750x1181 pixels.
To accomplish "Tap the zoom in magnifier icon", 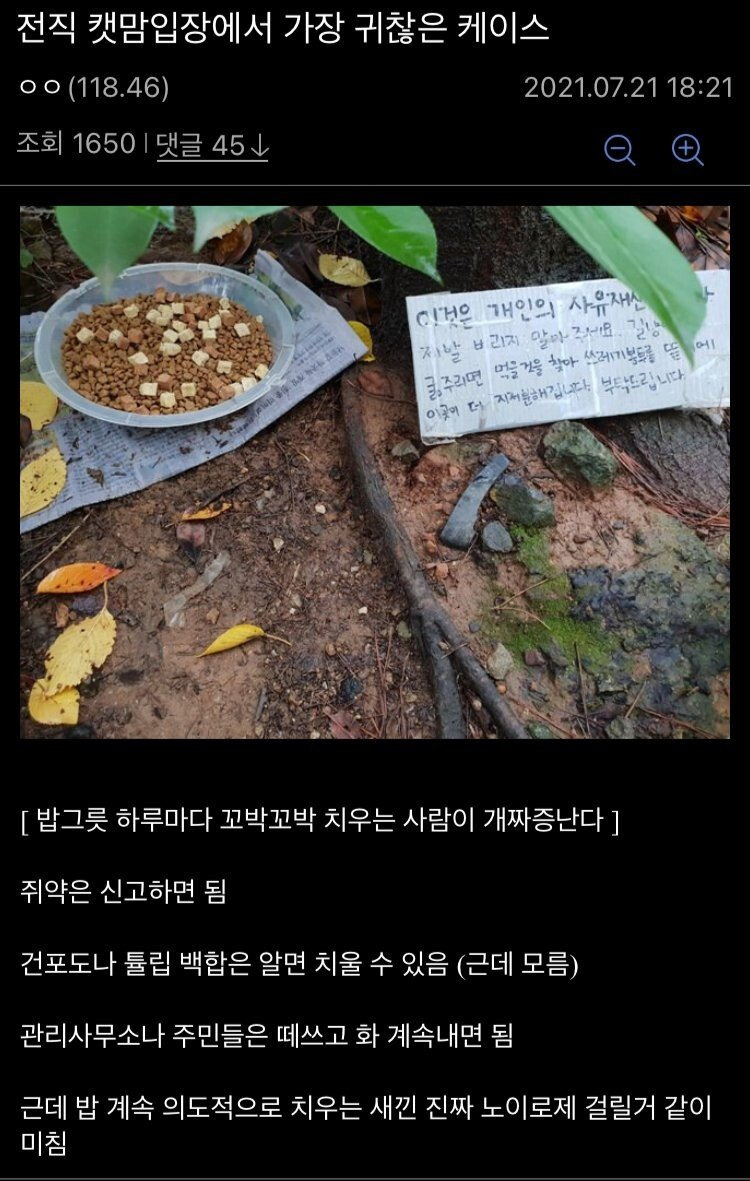I will pyautogui.click(x=688, y=149).
